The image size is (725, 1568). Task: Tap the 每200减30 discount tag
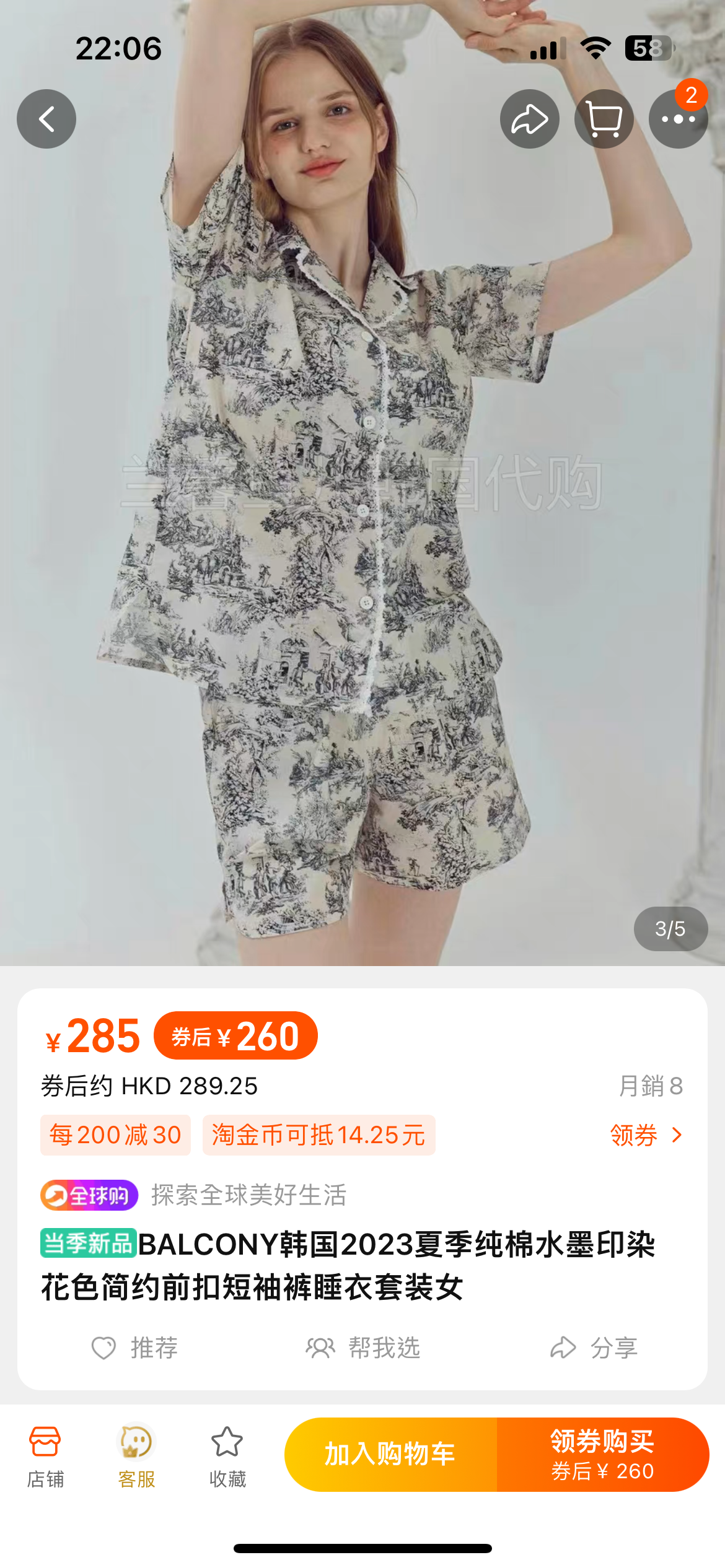pyautogui.click(x=115, y=1135)
